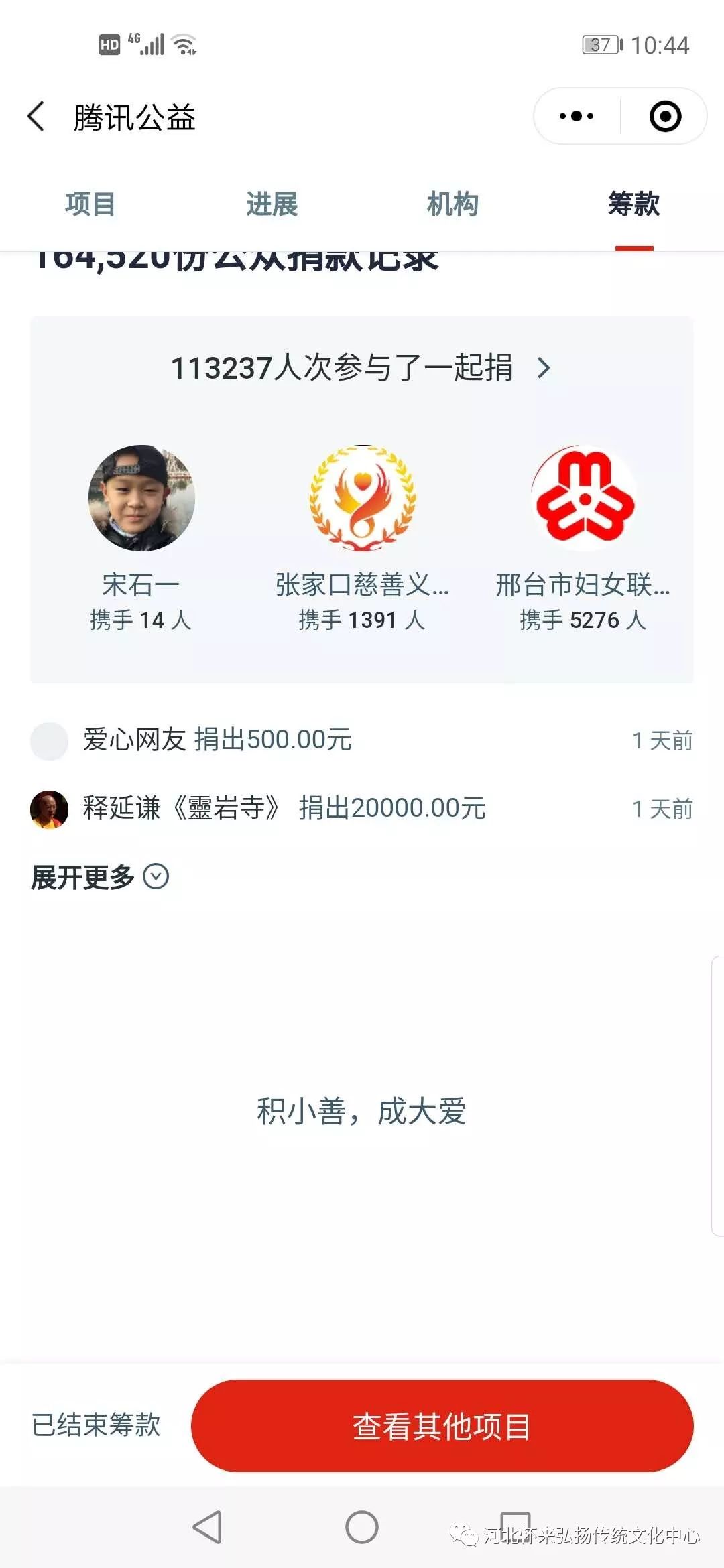Screen dimensions: 724x1568
Task: Tap 查看其他项目 button
Action: pyautogui.click(x=442, y=1426)
